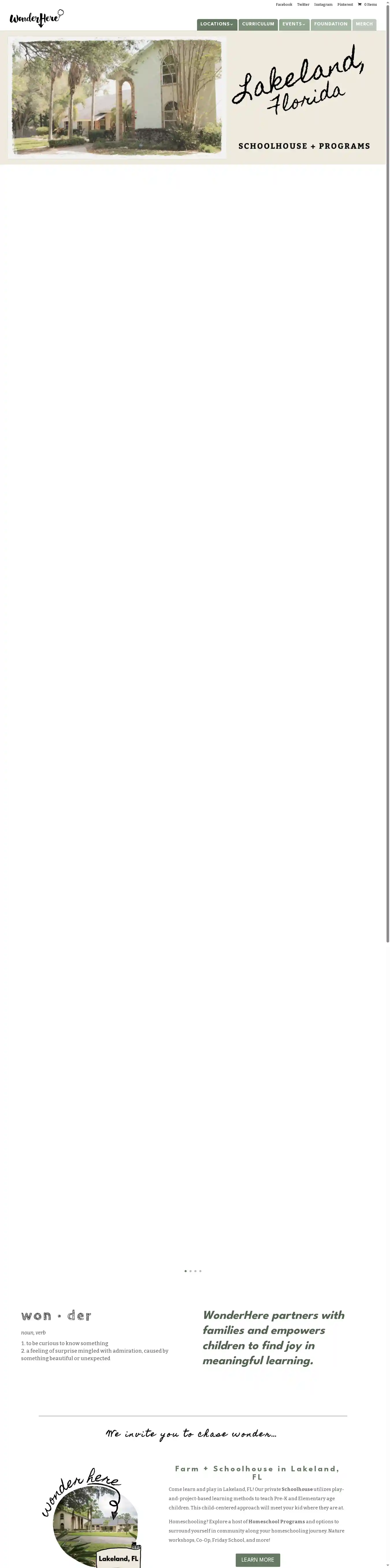Tap Learn More about Lakeland schoolhouse

pos(257,1559)
